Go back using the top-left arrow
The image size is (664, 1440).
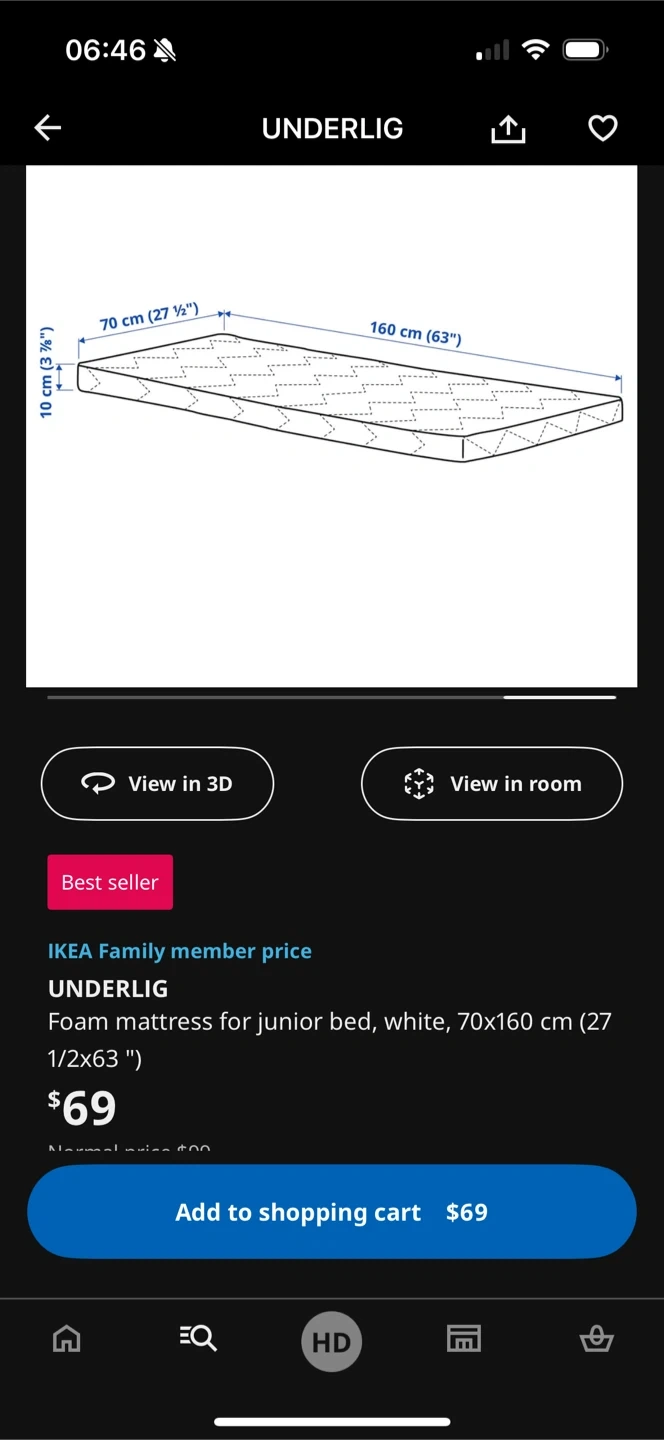pos(48,128)
